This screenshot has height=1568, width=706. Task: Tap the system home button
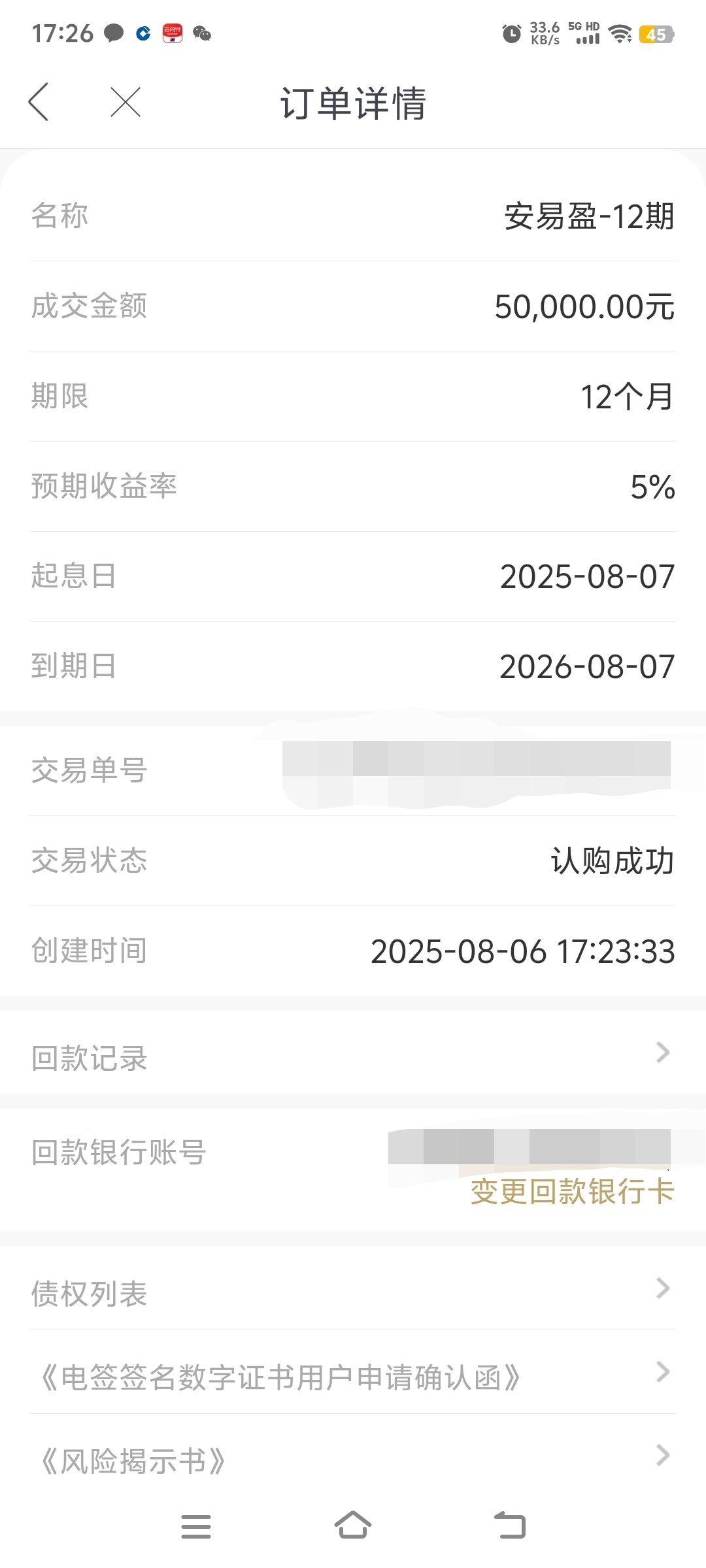point(353,1526)
